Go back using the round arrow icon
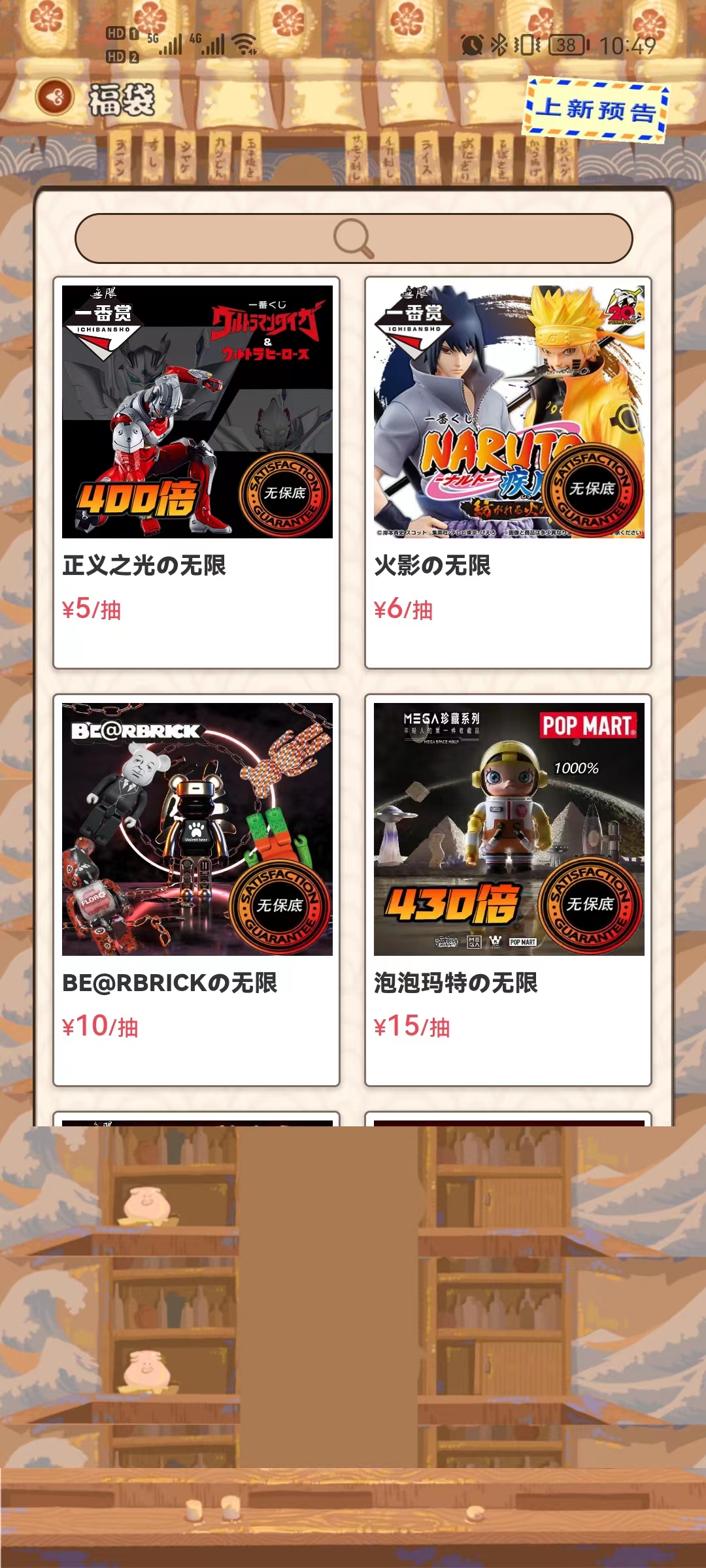Viewport: 706px width, 1568px height. click(x=55, y=98)
